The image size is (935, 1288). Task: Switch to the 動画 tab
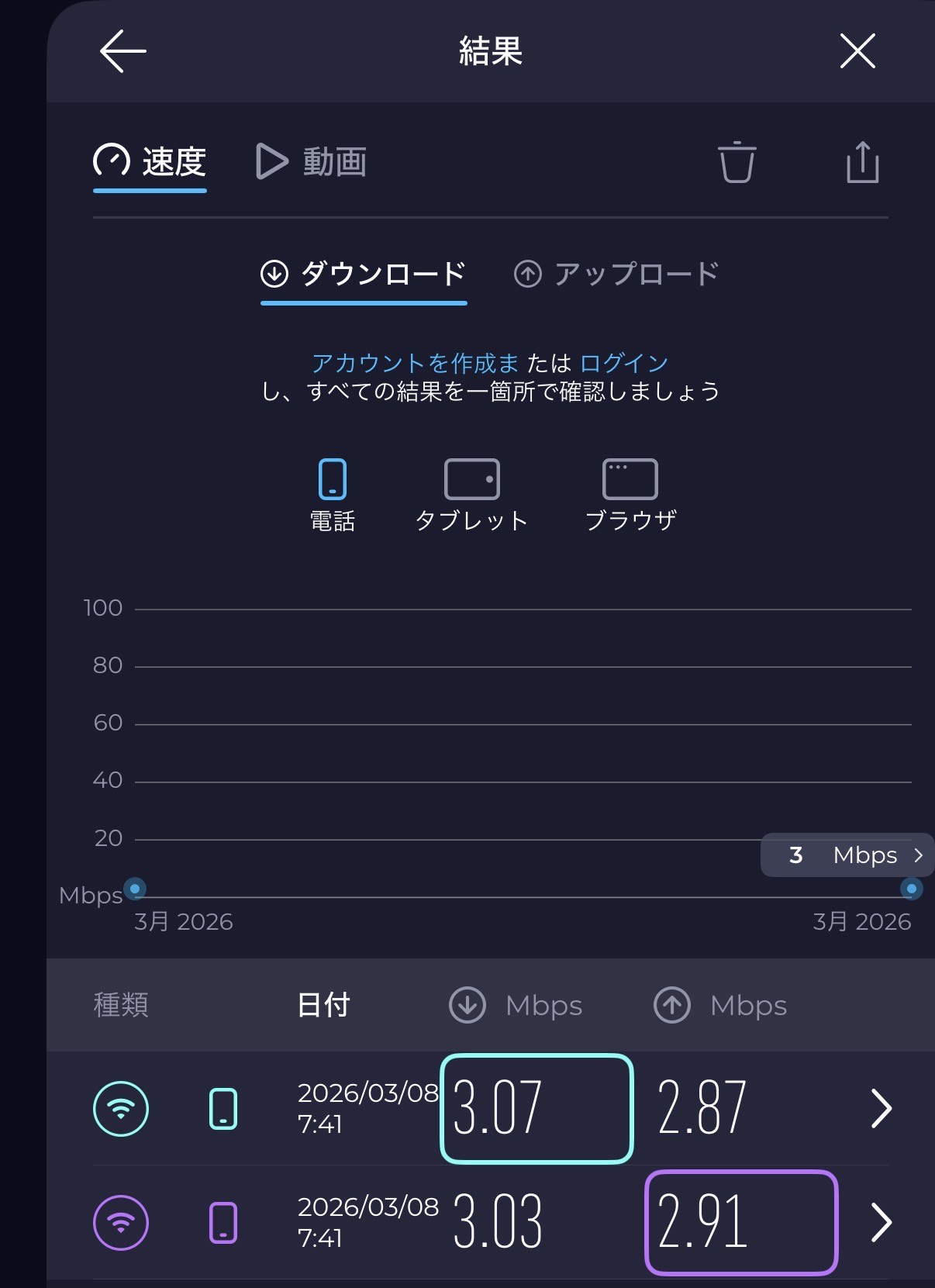[312, 162]
